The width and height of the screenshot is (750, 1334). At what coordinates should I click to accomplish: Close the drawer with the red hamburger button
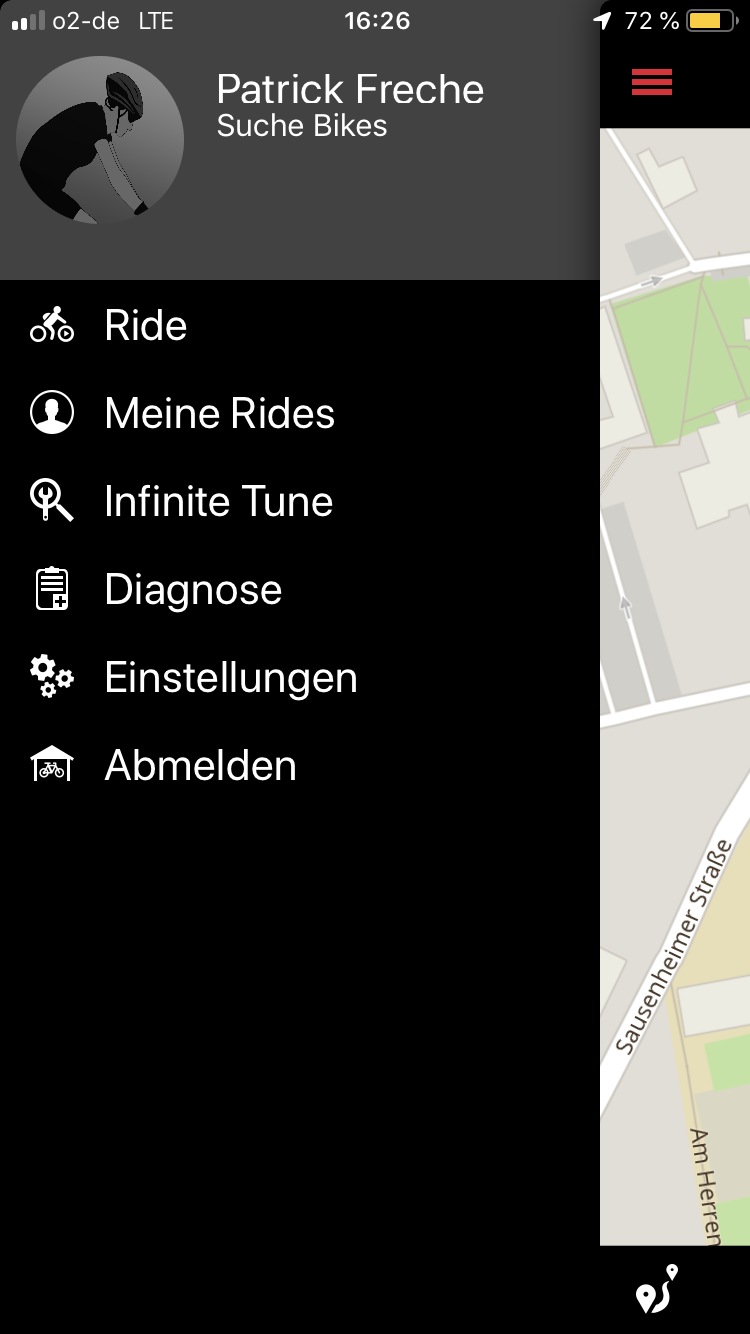pos(652,82)
